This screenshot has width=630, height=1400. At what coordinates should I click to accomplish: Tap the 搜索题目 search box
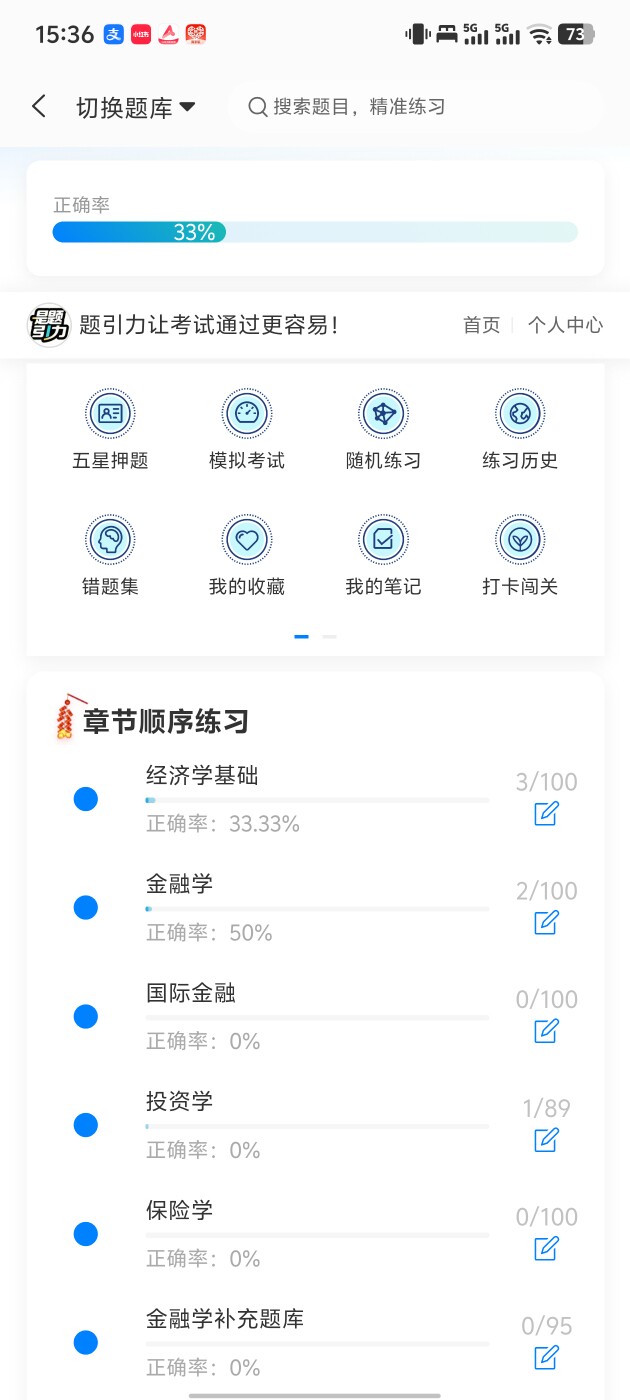click(x=415, y=107)
